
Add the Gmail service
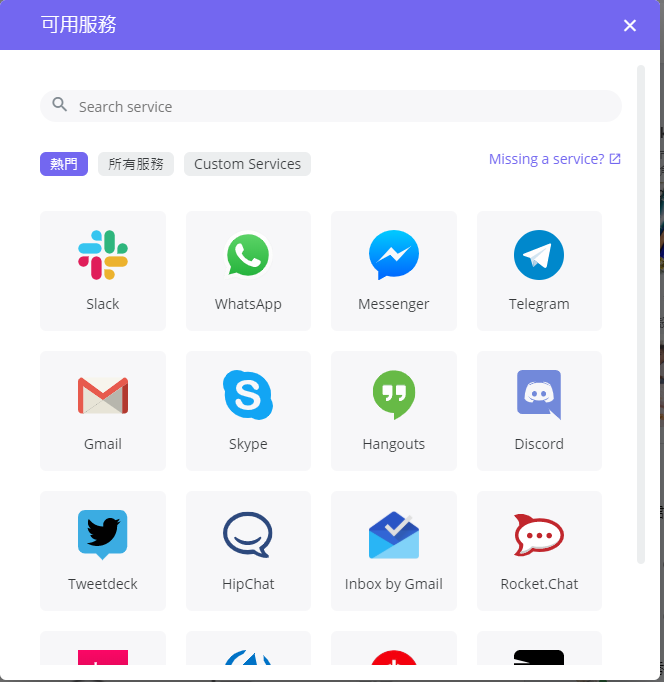tap(103, 410)
